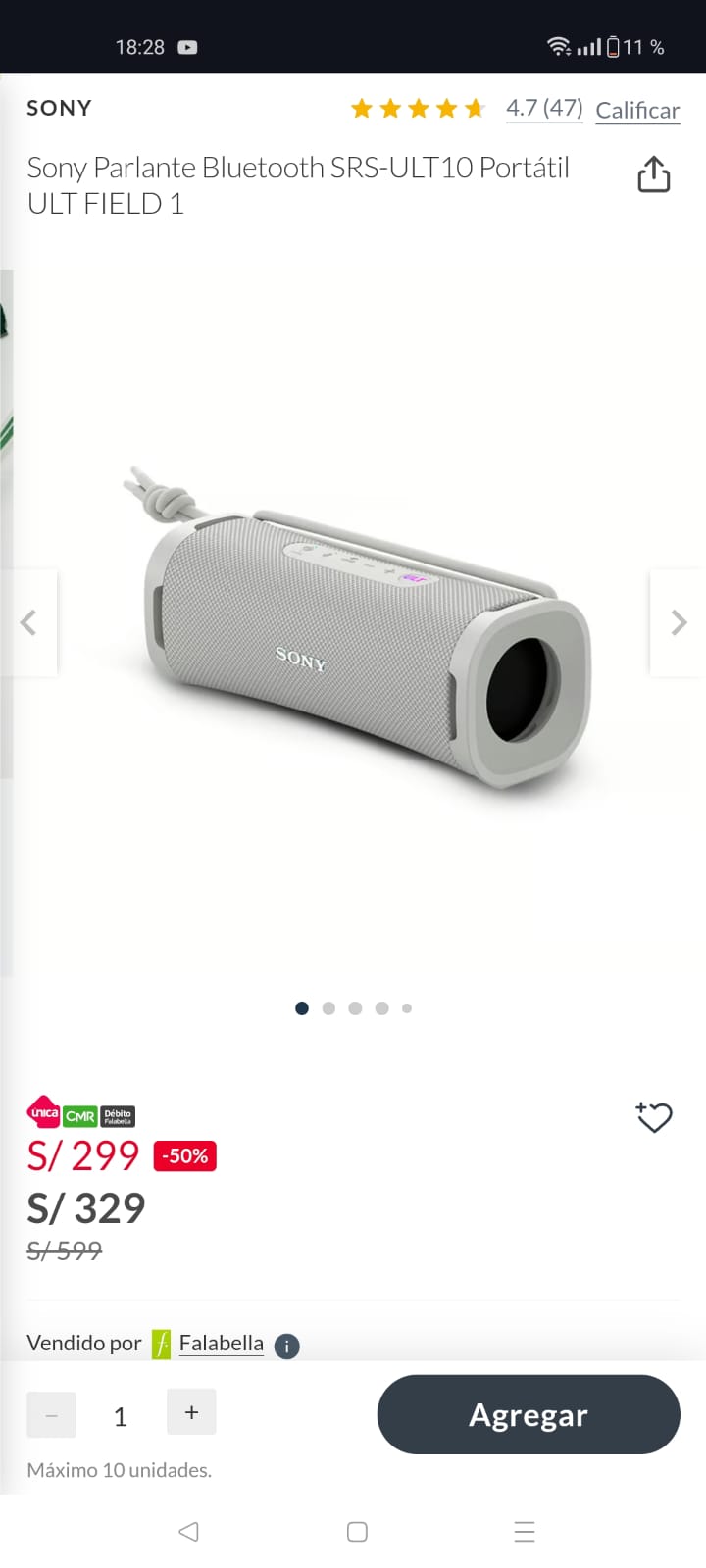This screenshot has width=706, height=1568.
Task: Go to the previous product image
Action: tap(28, 622)
